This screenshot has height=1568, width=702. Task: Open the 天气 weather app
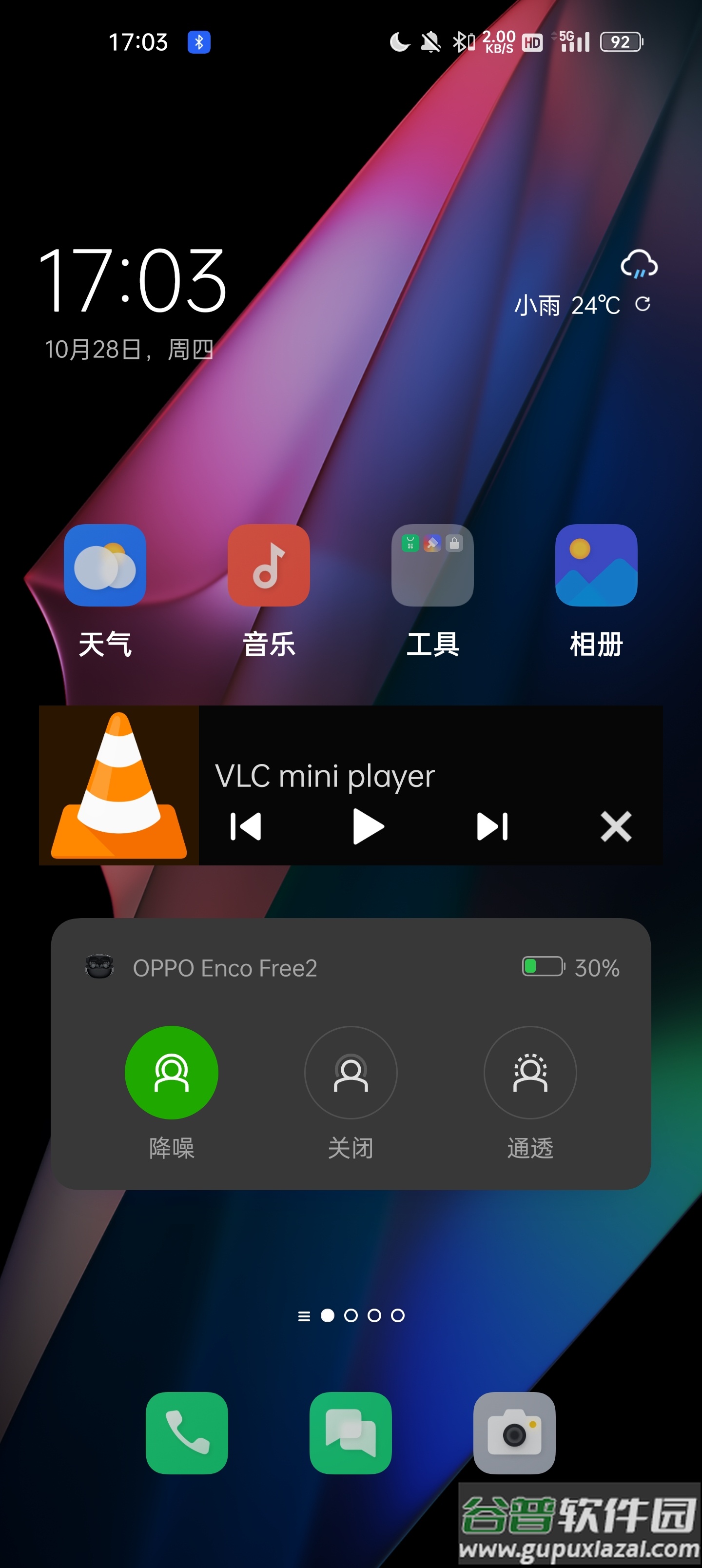[x=105, y=566]
